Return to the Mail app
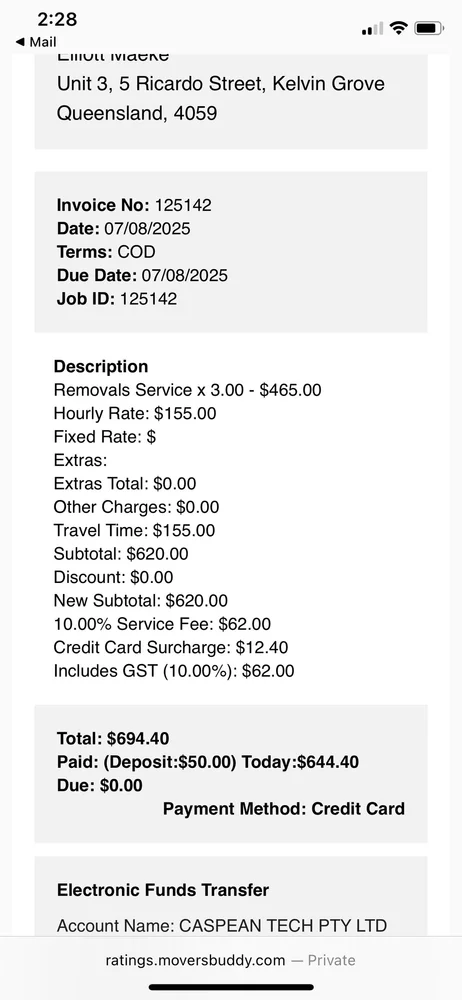 (36, 42)
